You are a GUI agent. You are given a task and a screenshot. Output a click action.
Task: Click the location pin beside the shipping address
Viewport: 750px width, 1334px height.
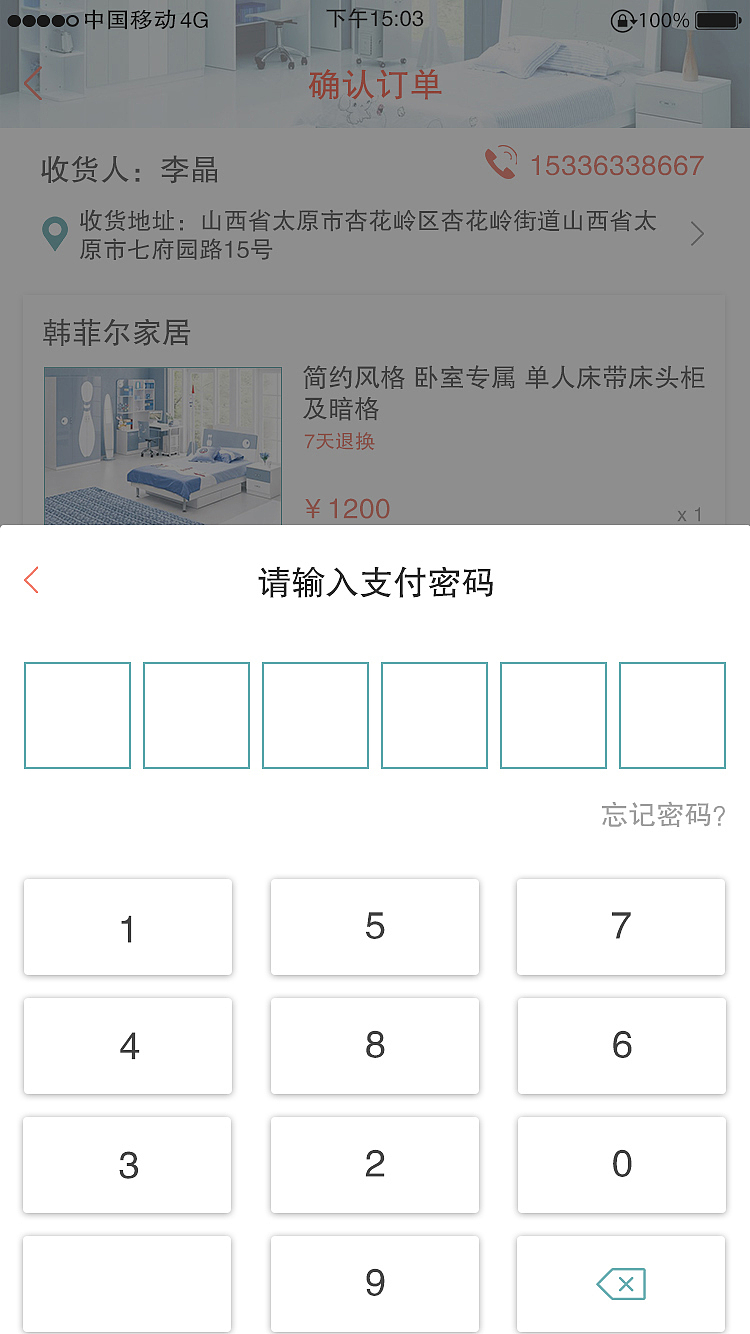pyautogui.click(x=54, y=233)
